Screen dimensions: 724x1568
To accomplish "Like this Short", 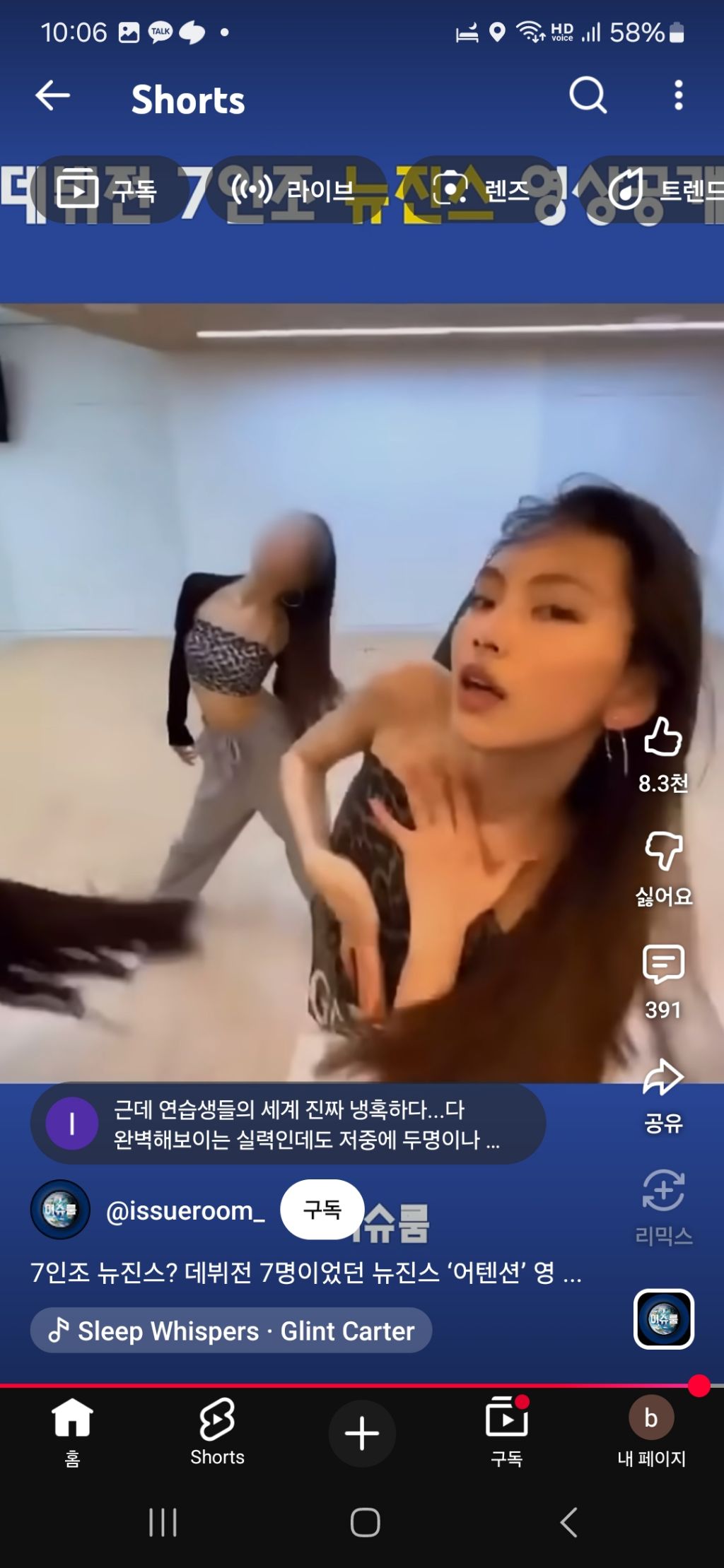I will click(662, 738).
